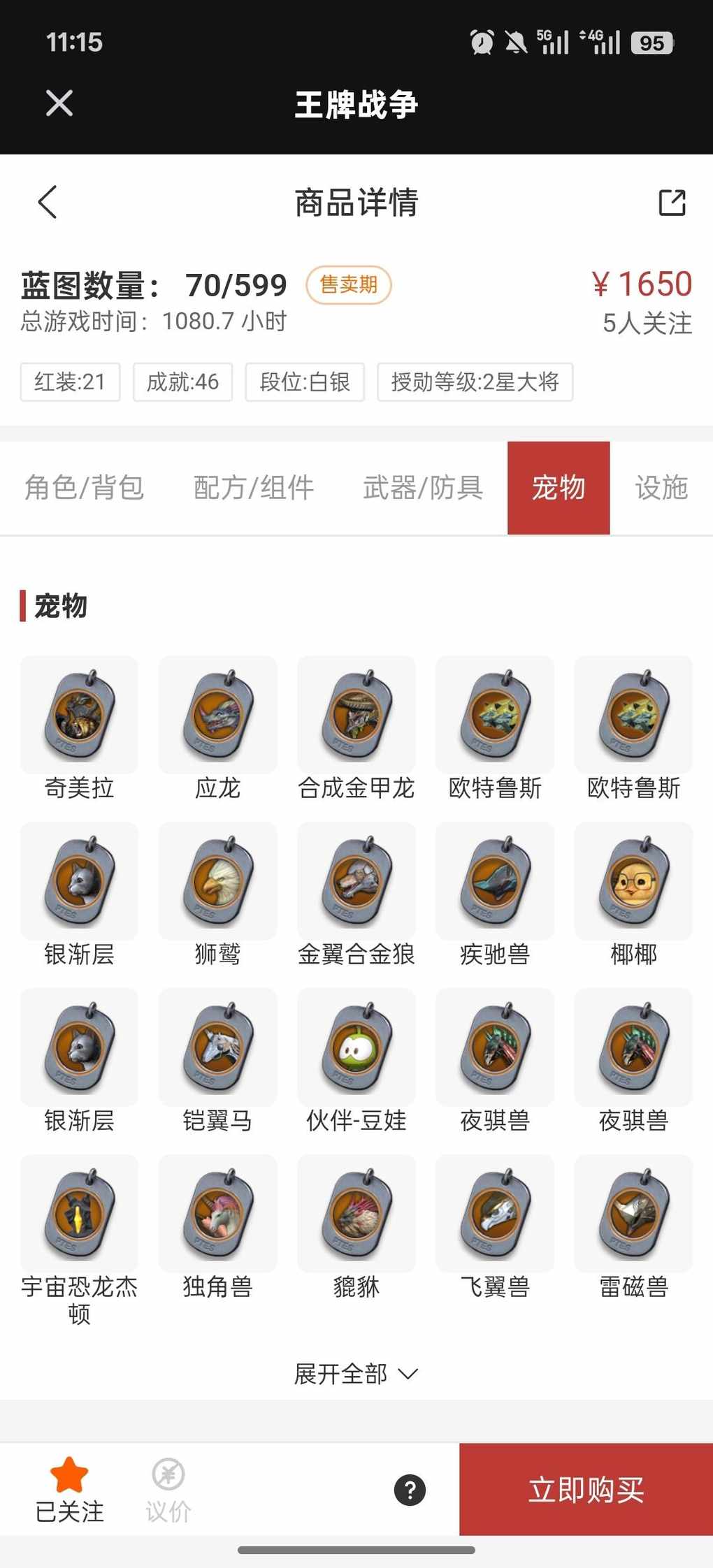Switch to the 武器/防具 tab
Viewport: 713px width, 1568px height.
pos(422,488)
